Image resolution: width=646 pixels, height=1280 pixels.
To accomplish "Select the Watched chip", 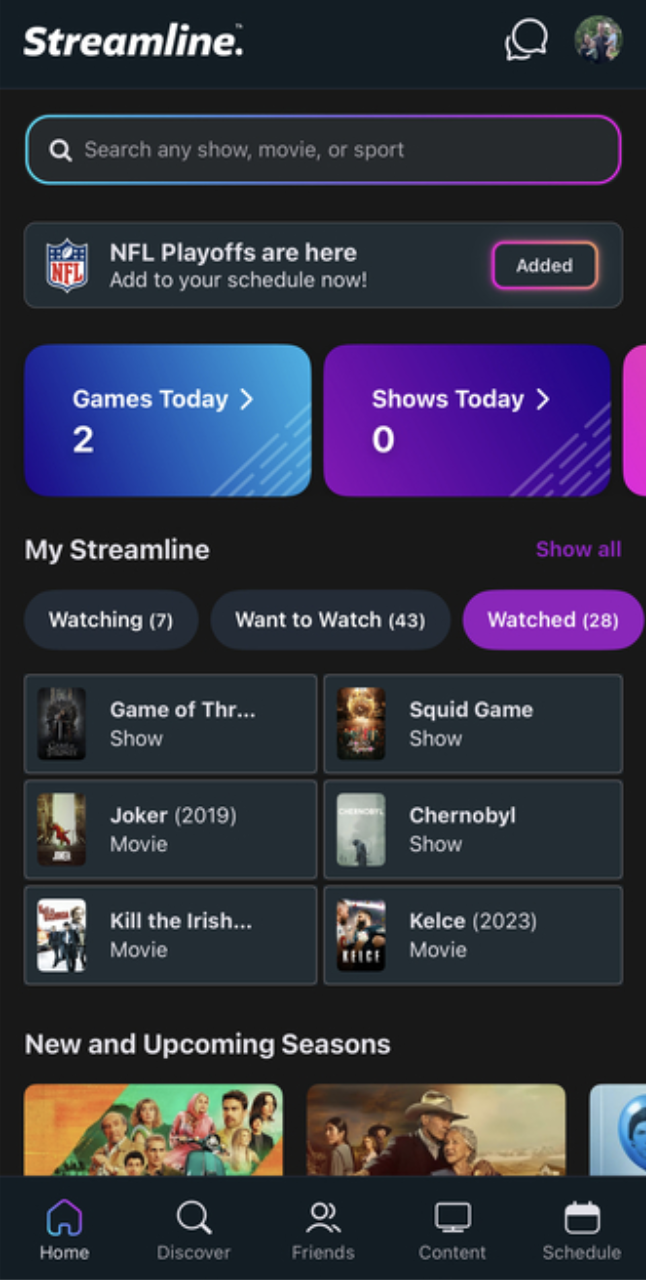I will 552,620.
